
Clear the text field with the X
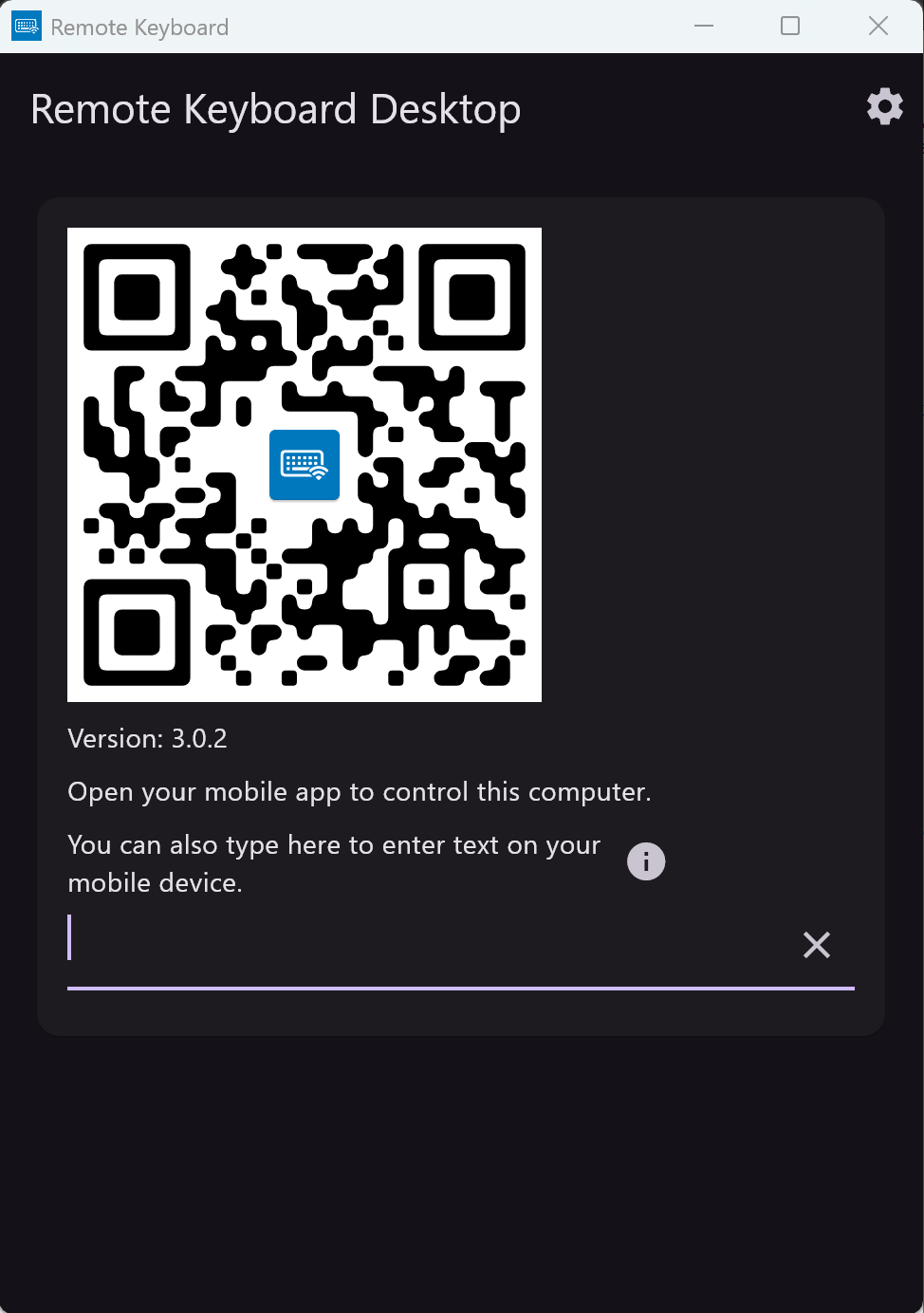[x=816, y=945]
